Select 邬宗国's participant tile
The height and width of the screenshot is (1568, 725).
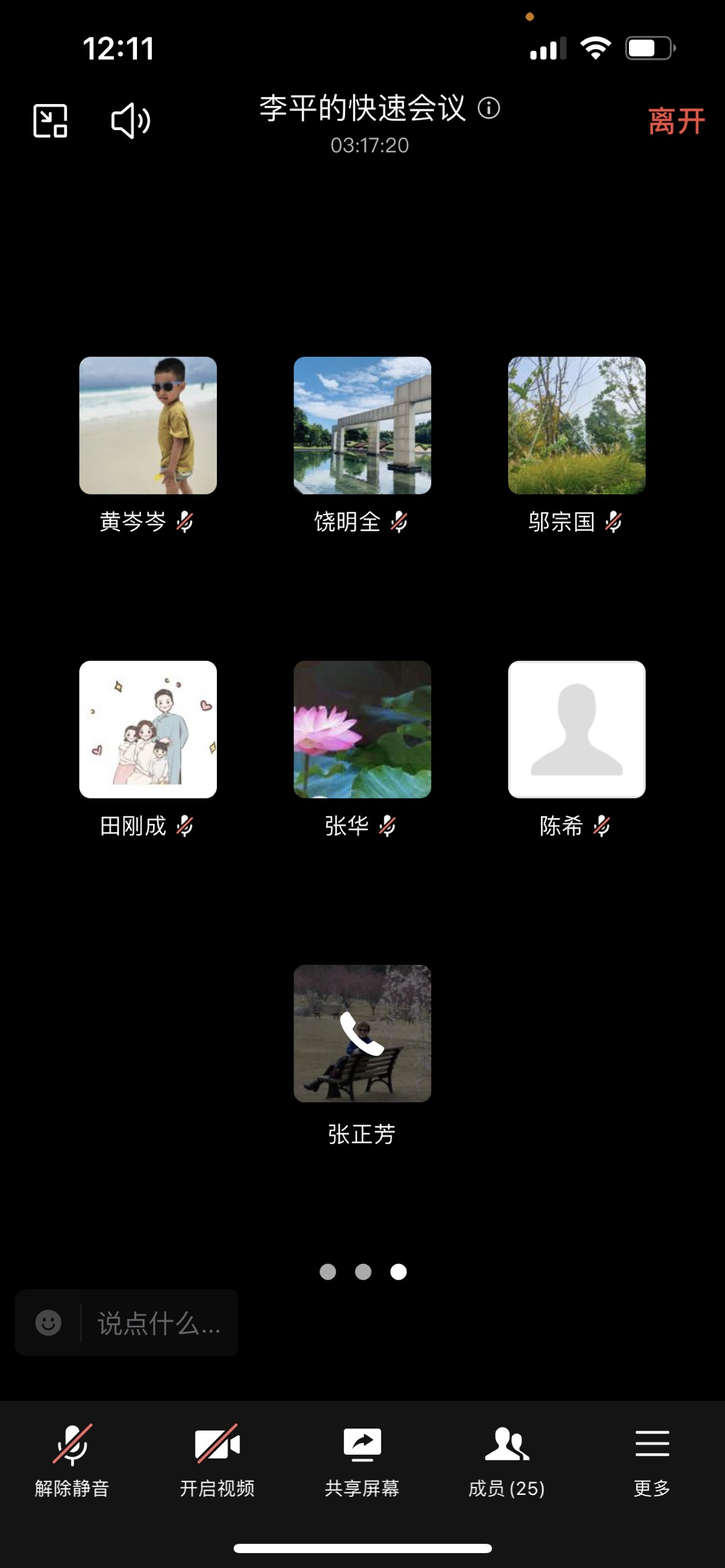point(577,425)
